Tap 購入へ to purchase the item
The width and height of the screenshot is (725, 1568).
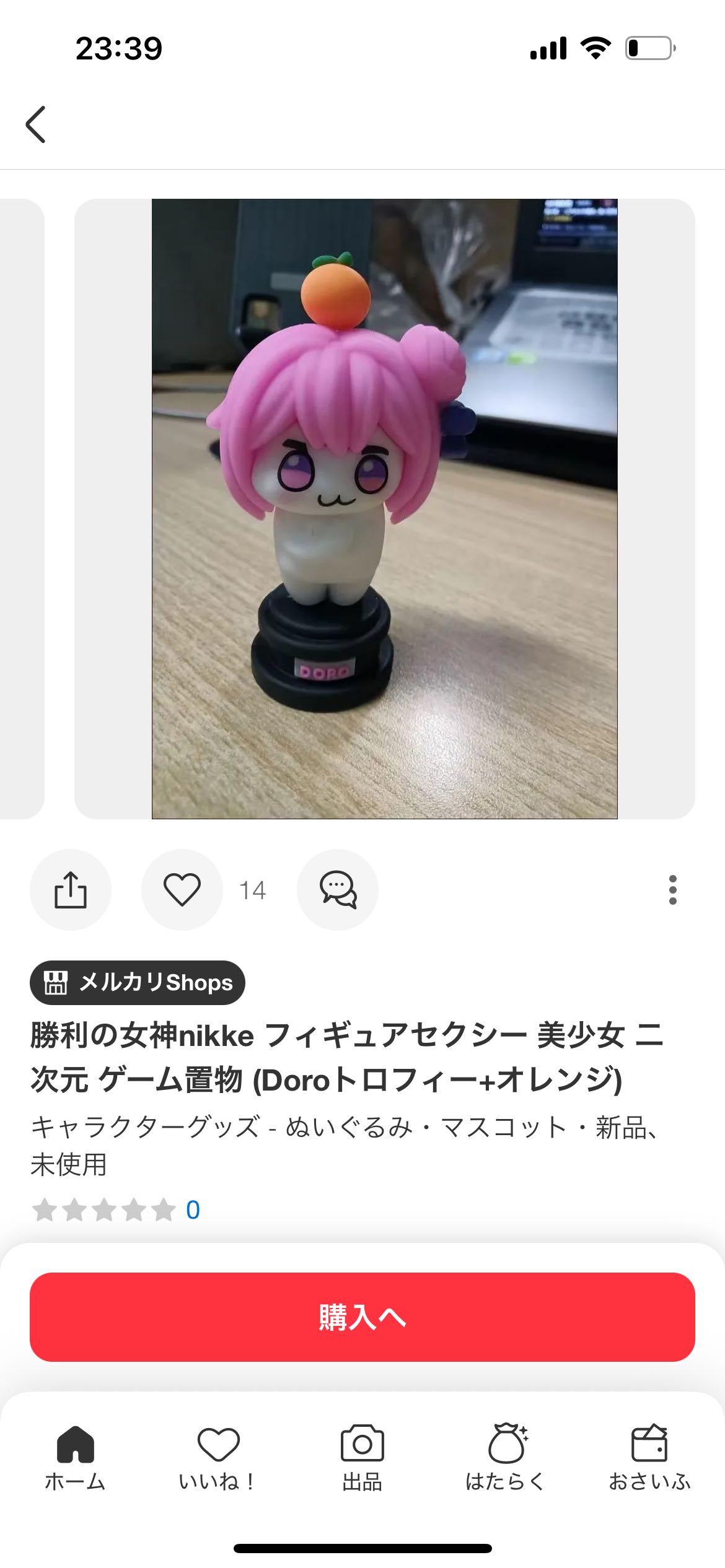coord(362,1317)
